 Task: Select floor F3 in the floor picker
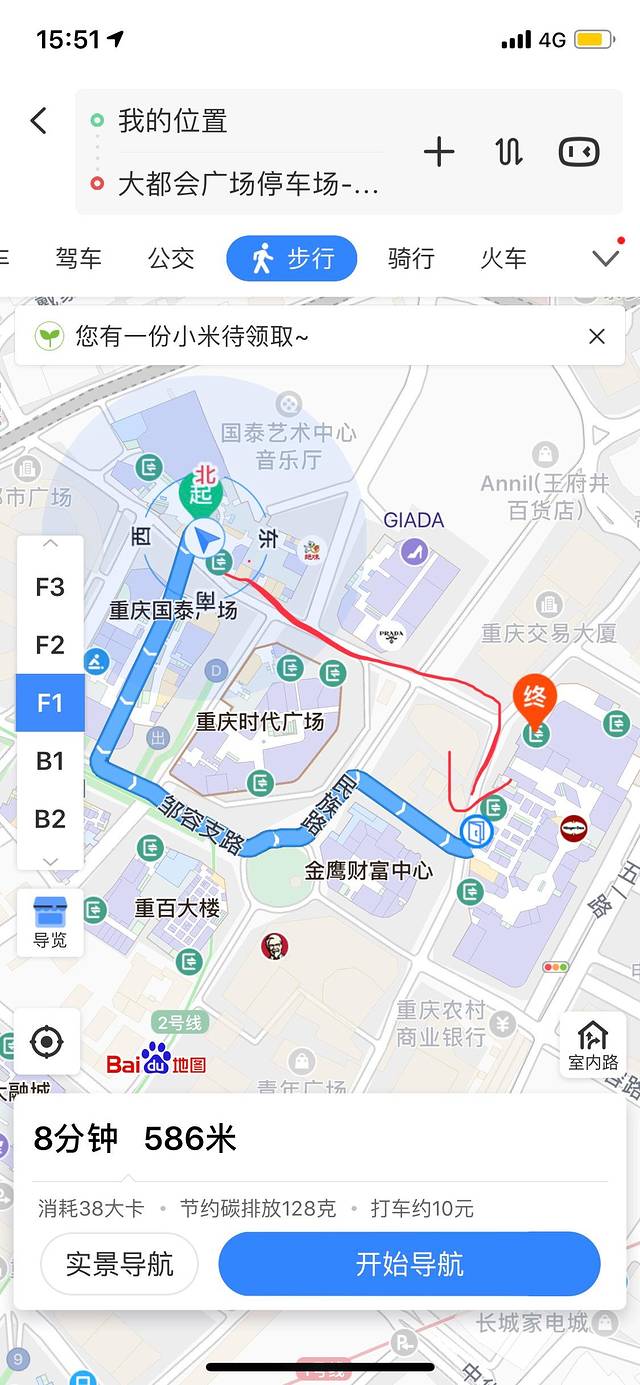(x=50, y=587)
